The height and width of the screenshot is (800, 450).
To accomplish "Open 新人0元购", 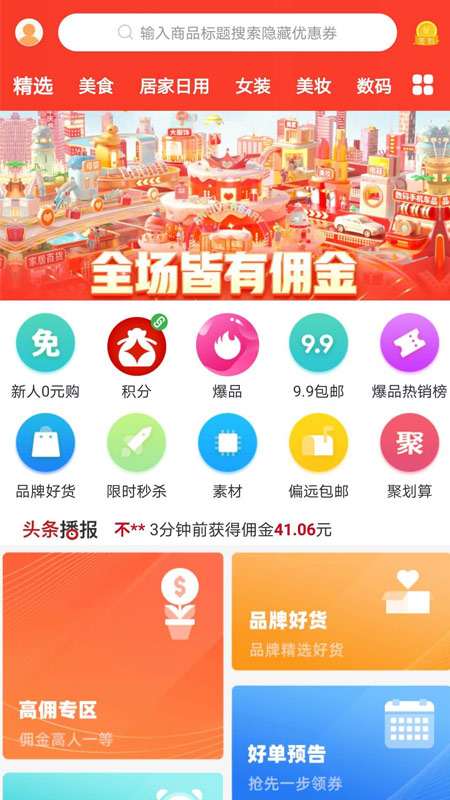I will coord(45,356).
